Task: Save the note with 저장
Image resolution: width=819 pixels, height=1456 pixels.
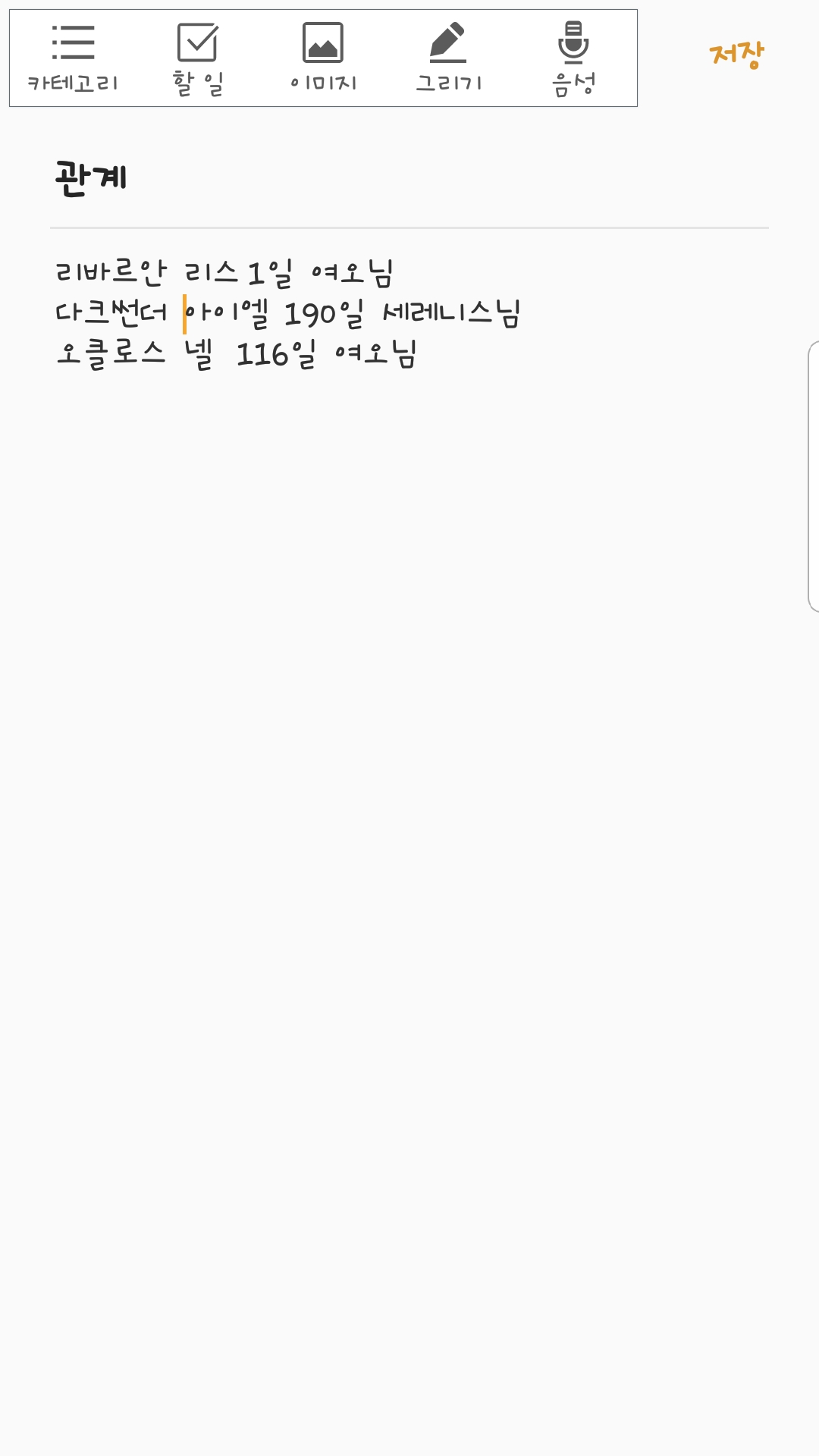Action: (x=736, y=55)
